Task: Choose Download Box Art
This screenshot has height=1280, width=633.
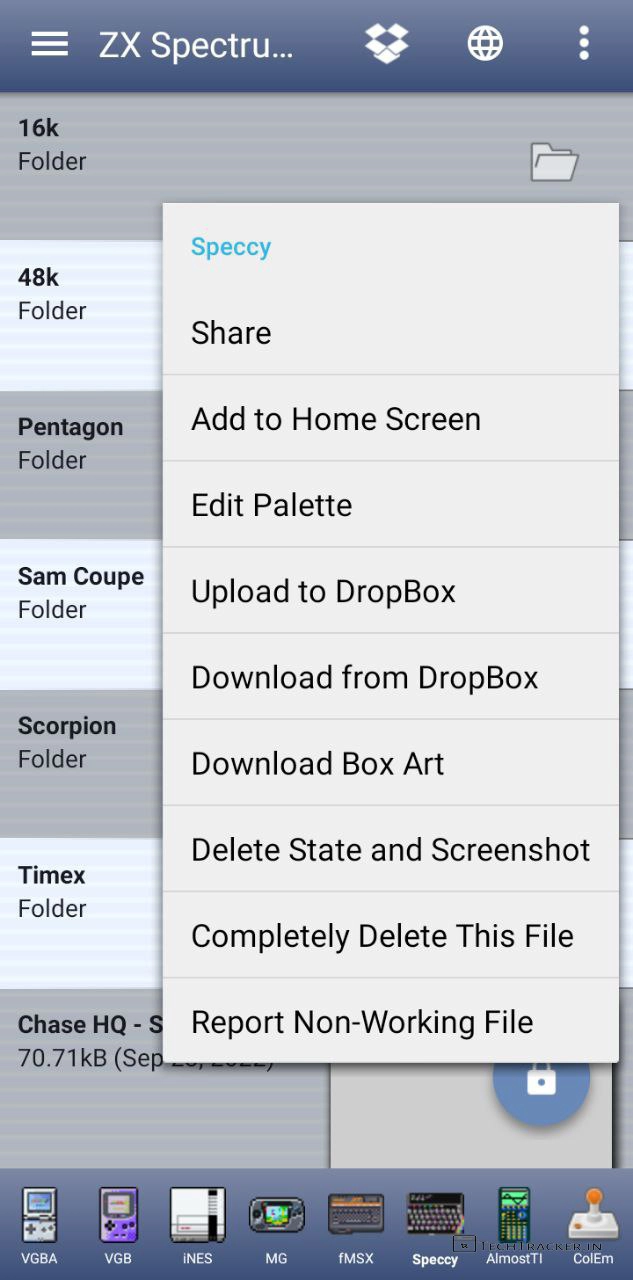Action: pyautogui.click(x=390, y=763)
